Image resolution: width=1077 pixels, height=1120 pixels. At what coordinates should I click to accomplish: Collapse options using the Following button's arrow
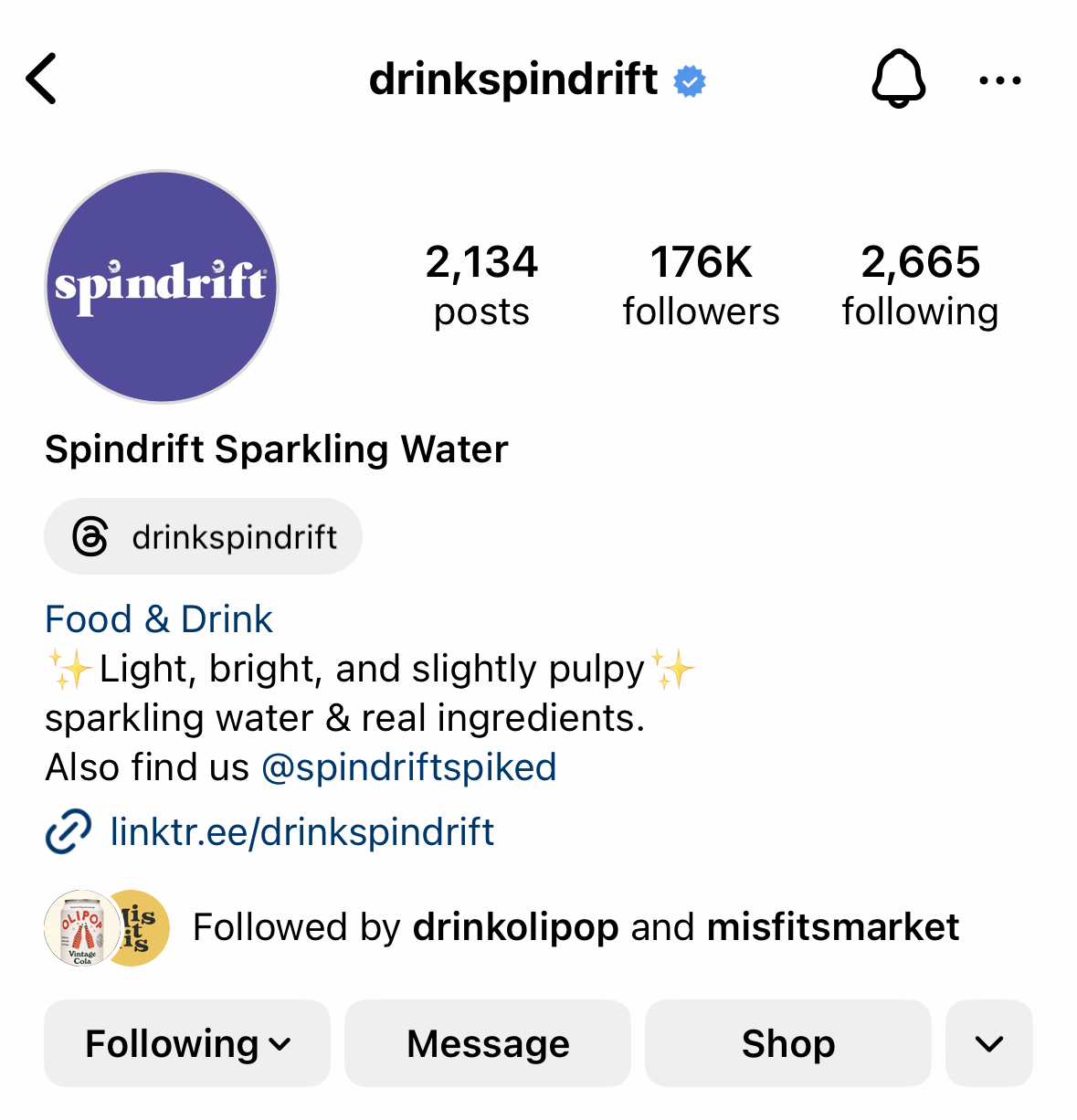[x=280, y=1044]
